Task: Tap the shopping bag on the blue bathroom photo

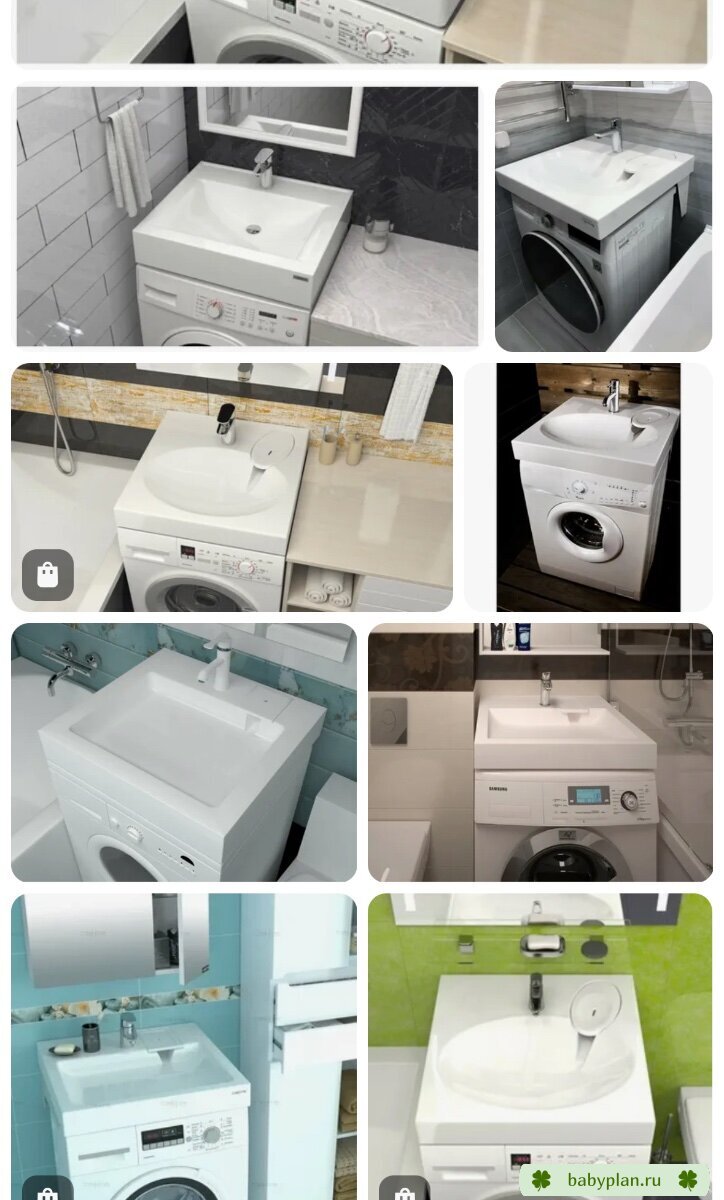Action: click(48, 1190)
